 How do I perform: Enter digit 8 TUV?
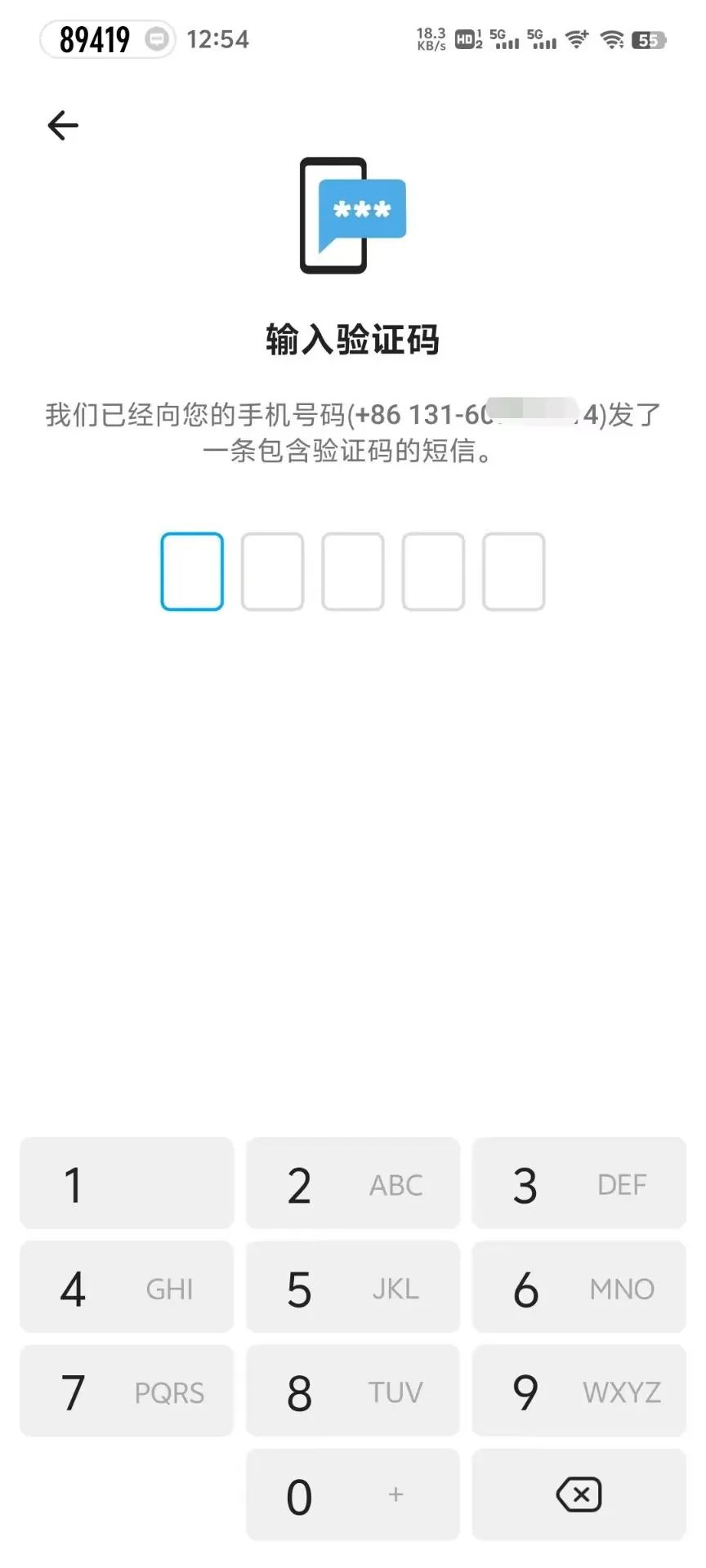tap(353, 1391)
